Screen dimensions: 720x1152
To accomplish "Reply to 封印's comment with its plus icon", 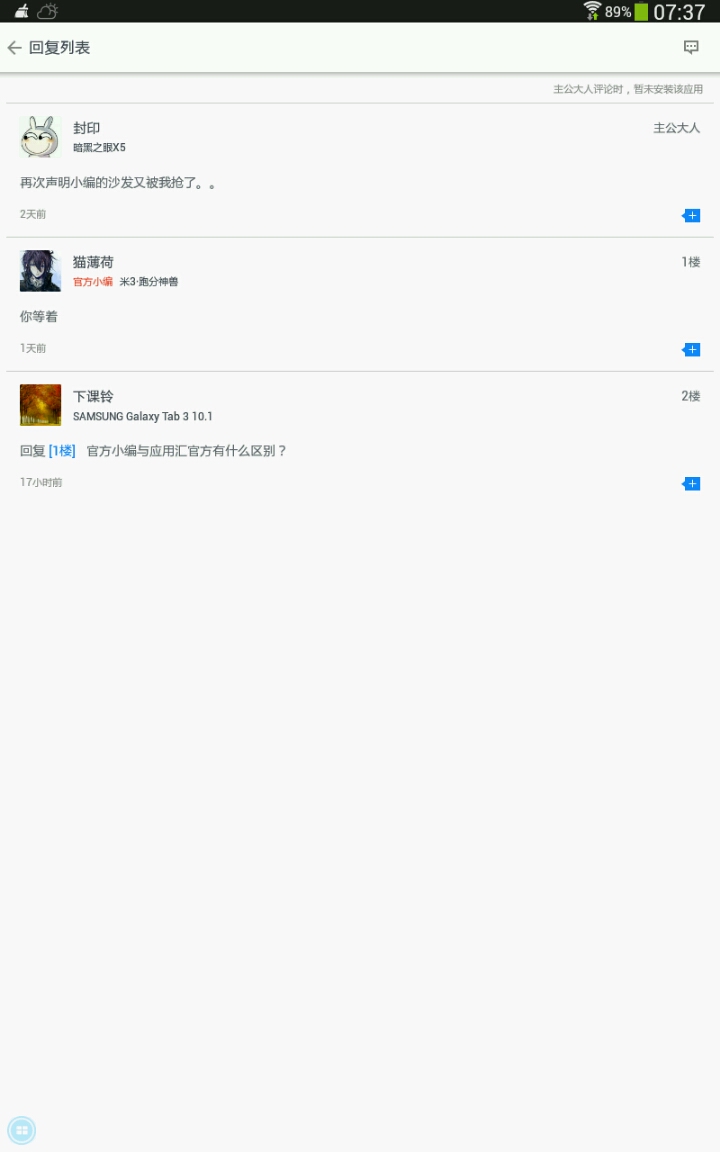I will [x=691, y=216].
